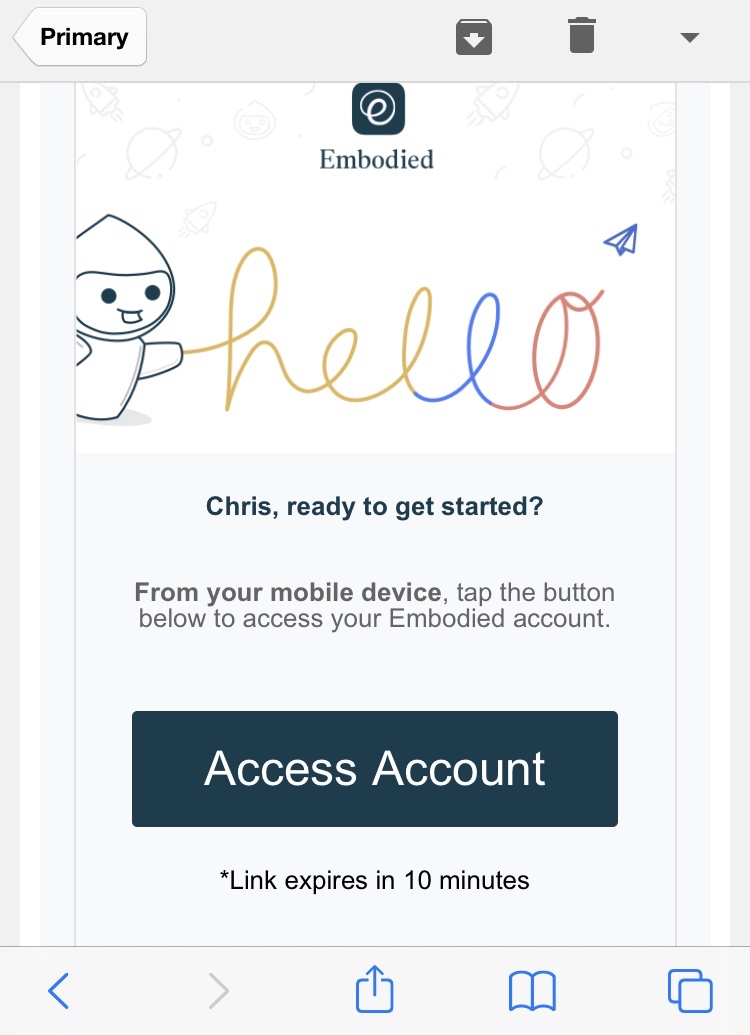The image size is (750, 1035).
Task: Open the share sheet
Action: click(x=375, y=990)
